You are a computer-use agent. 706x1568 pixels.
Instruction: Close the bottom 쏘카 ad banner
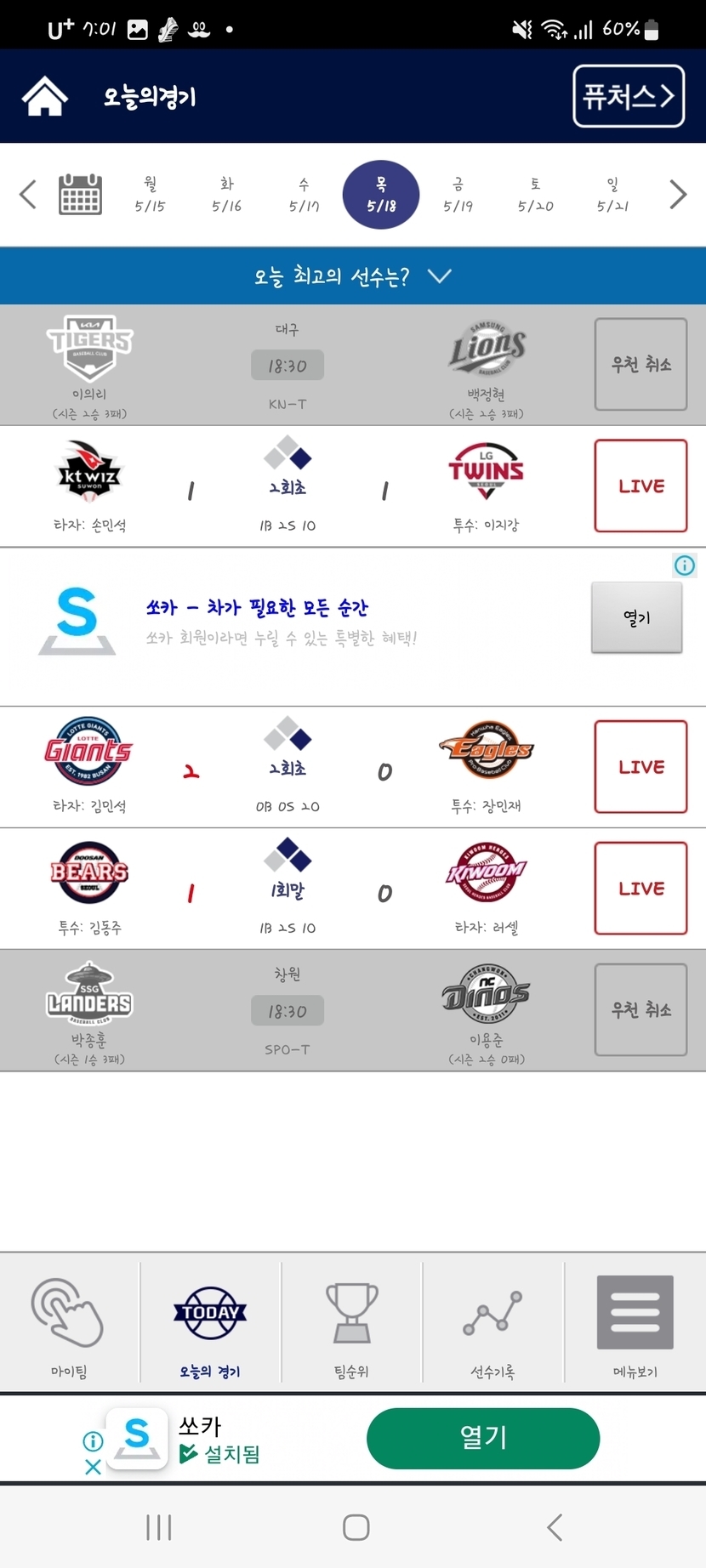[93, 1467]
